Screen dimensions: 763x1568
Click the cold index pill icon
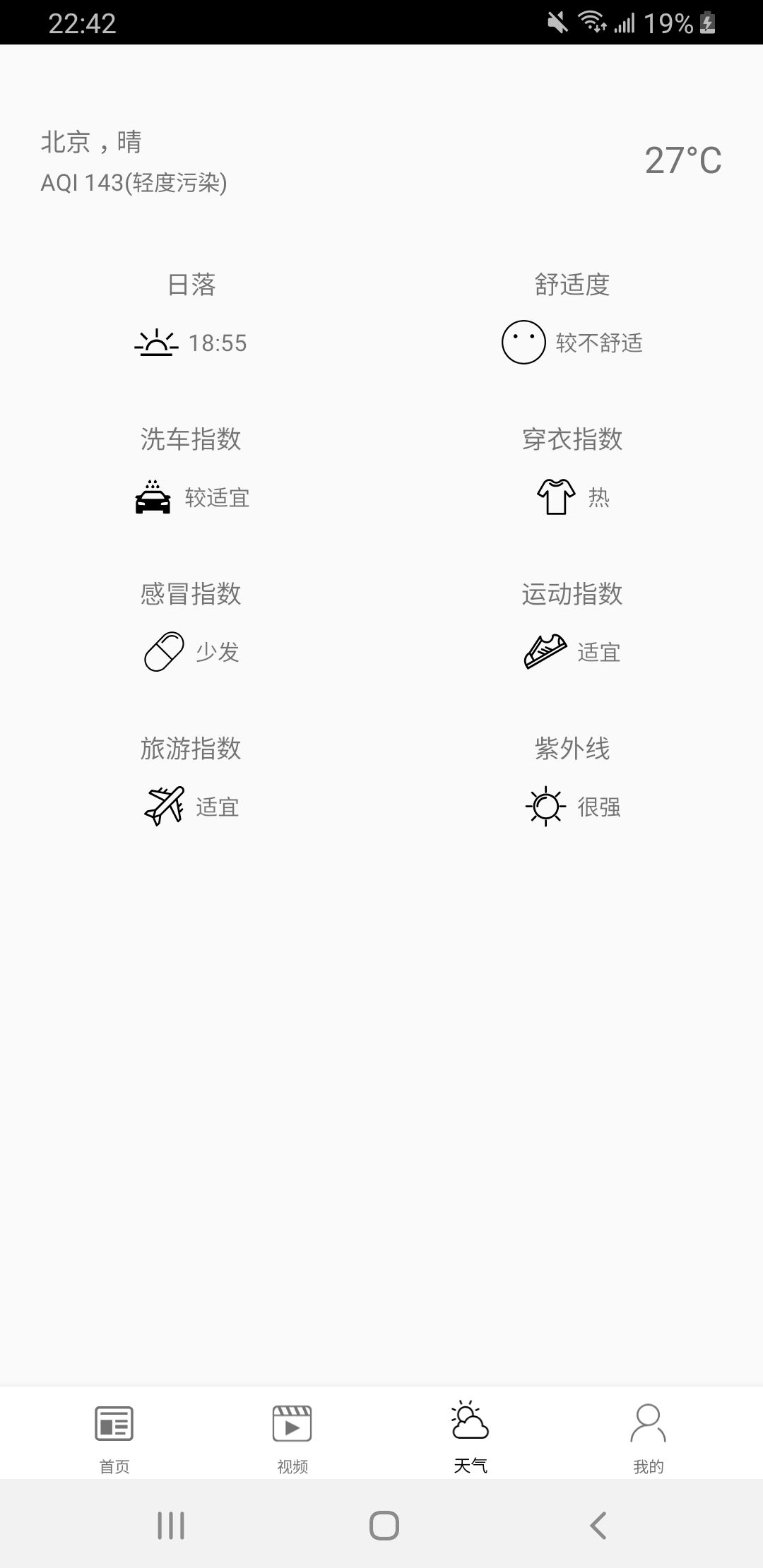click(164, 651)
